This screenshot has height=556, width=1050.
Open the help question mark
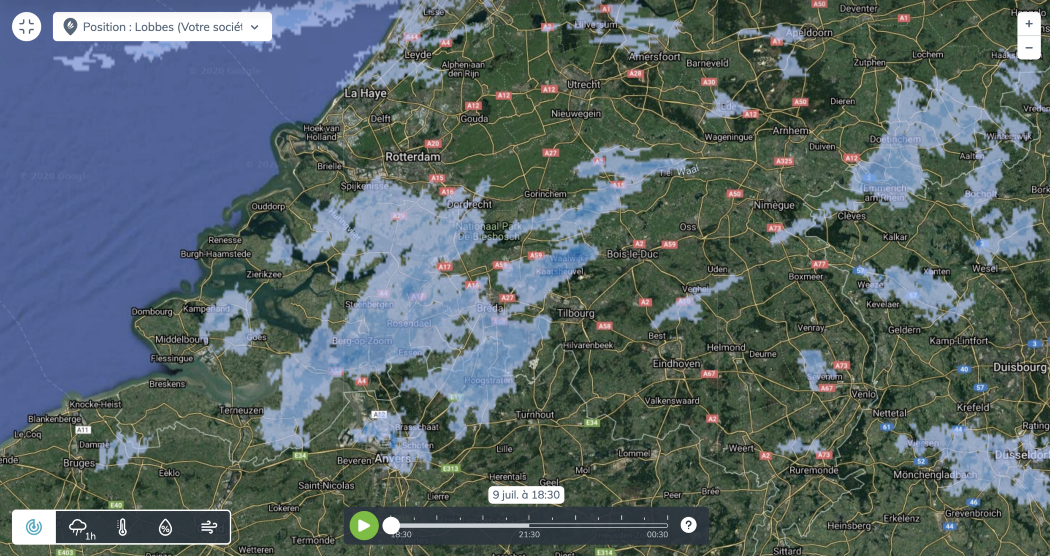688,525
